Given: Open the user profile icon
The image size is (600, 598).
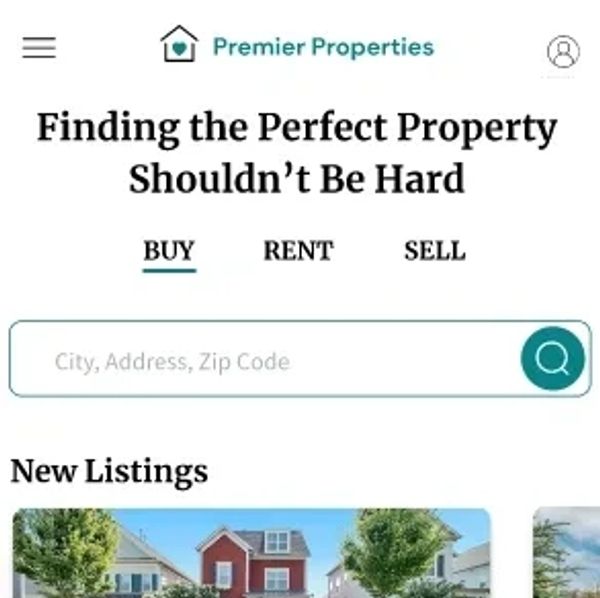Looking at the screenshot, I should 563,51.
